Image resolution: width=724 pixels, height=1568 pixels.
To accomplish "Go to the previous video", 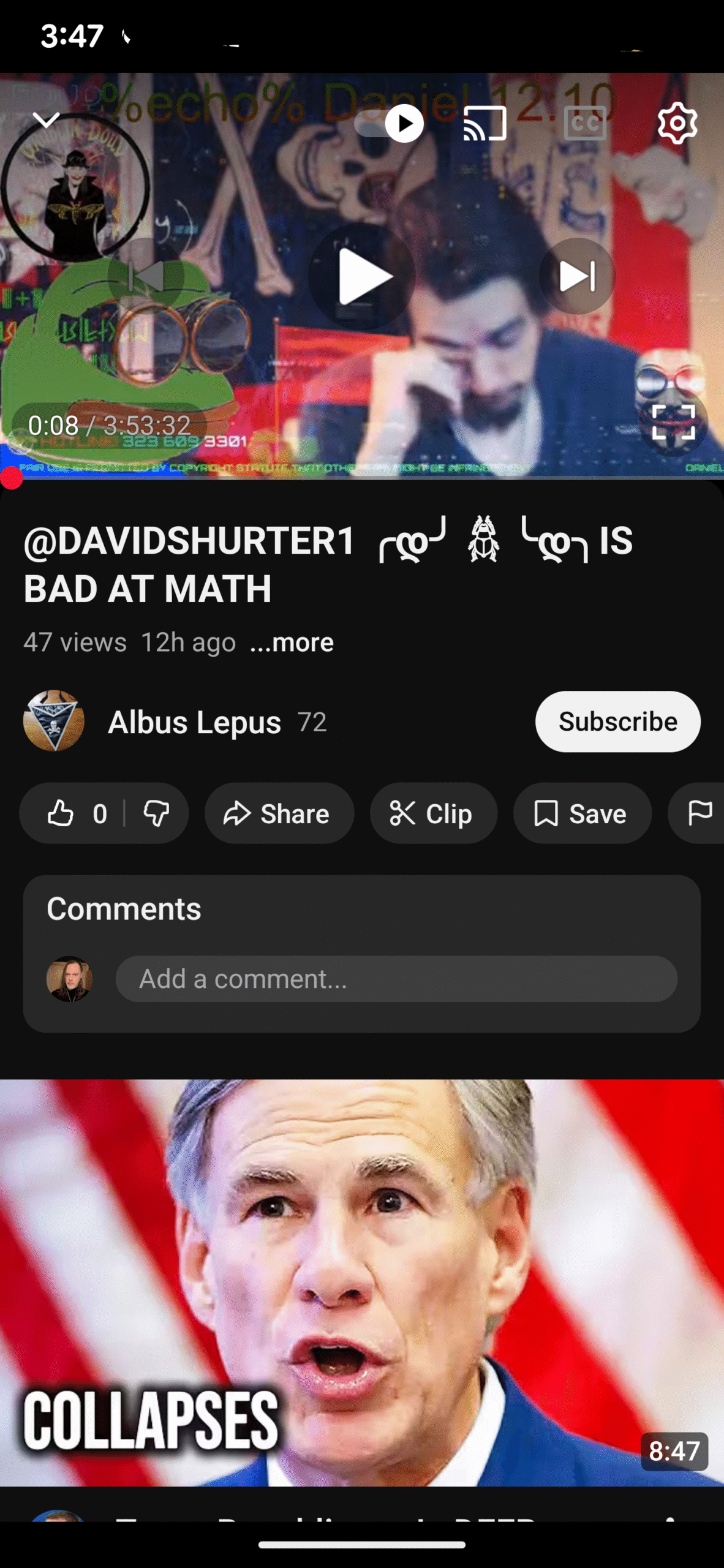I will coord(146,276).
